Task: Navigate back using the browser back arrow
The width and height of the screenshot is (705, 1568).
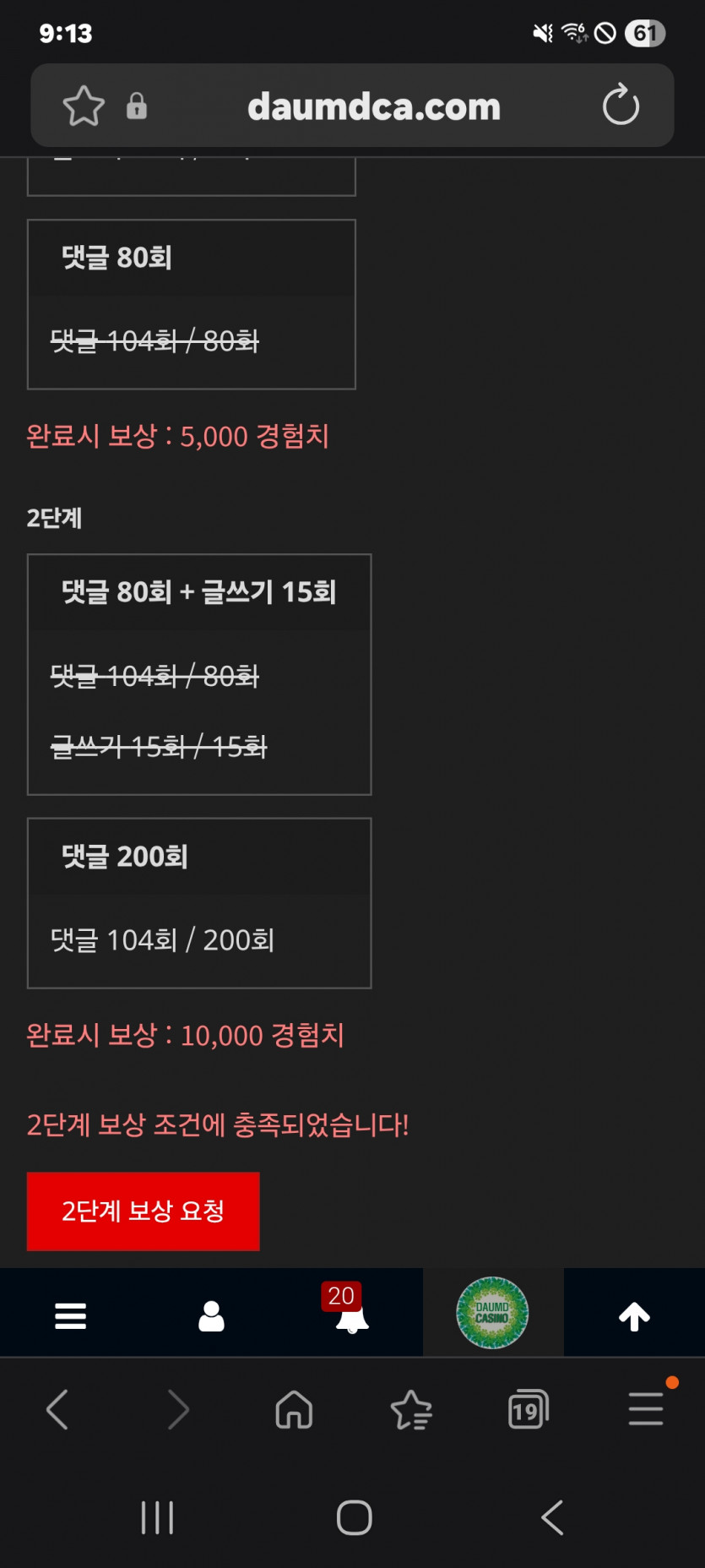Action: 57,1409
